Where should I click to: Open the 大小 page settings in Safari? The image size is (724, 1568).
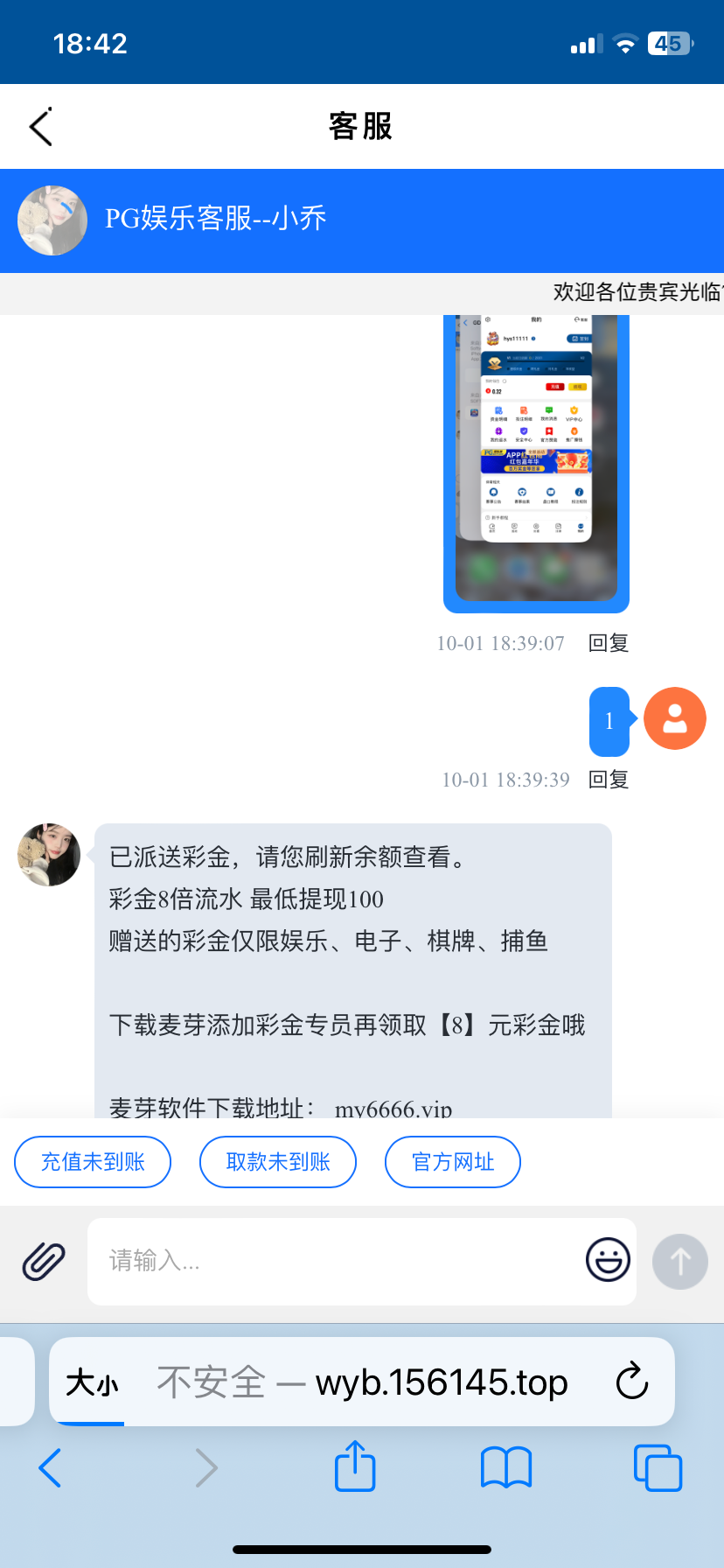[92, 1383]
